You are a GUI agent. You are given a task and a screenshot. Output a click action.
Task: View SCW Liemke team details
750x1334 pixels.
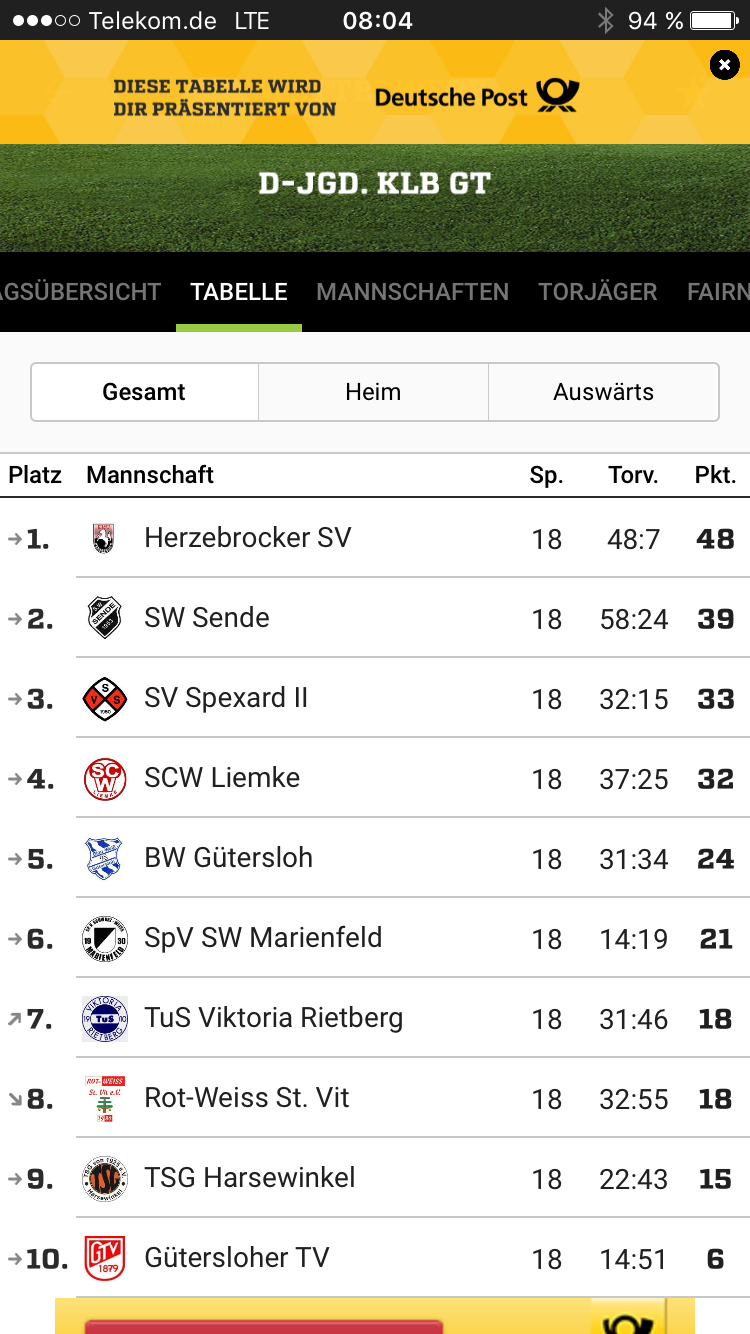[x=222, y=778]
